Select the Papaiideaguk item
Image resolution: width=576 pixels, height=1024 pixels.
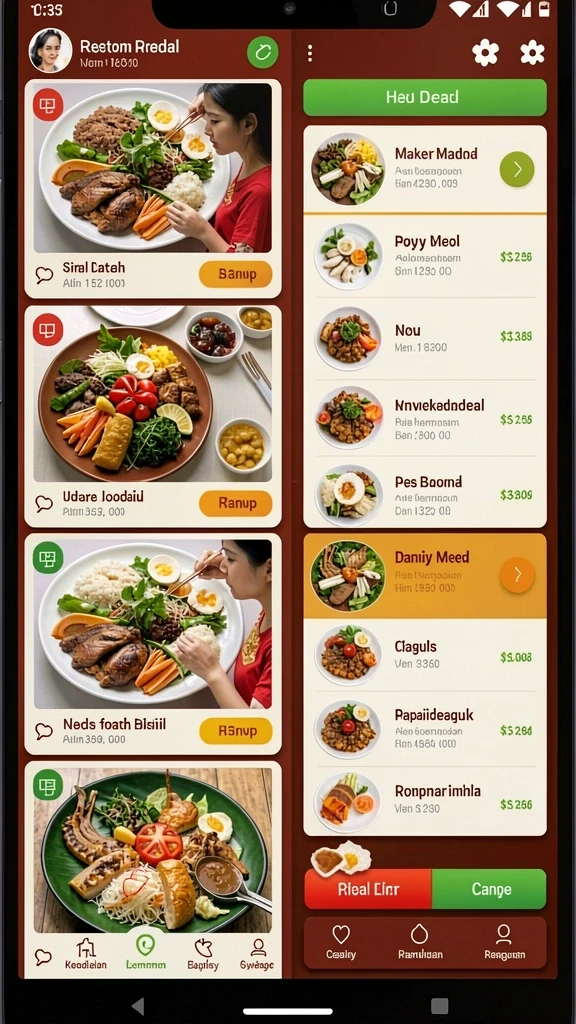click(x=424, y=728)
